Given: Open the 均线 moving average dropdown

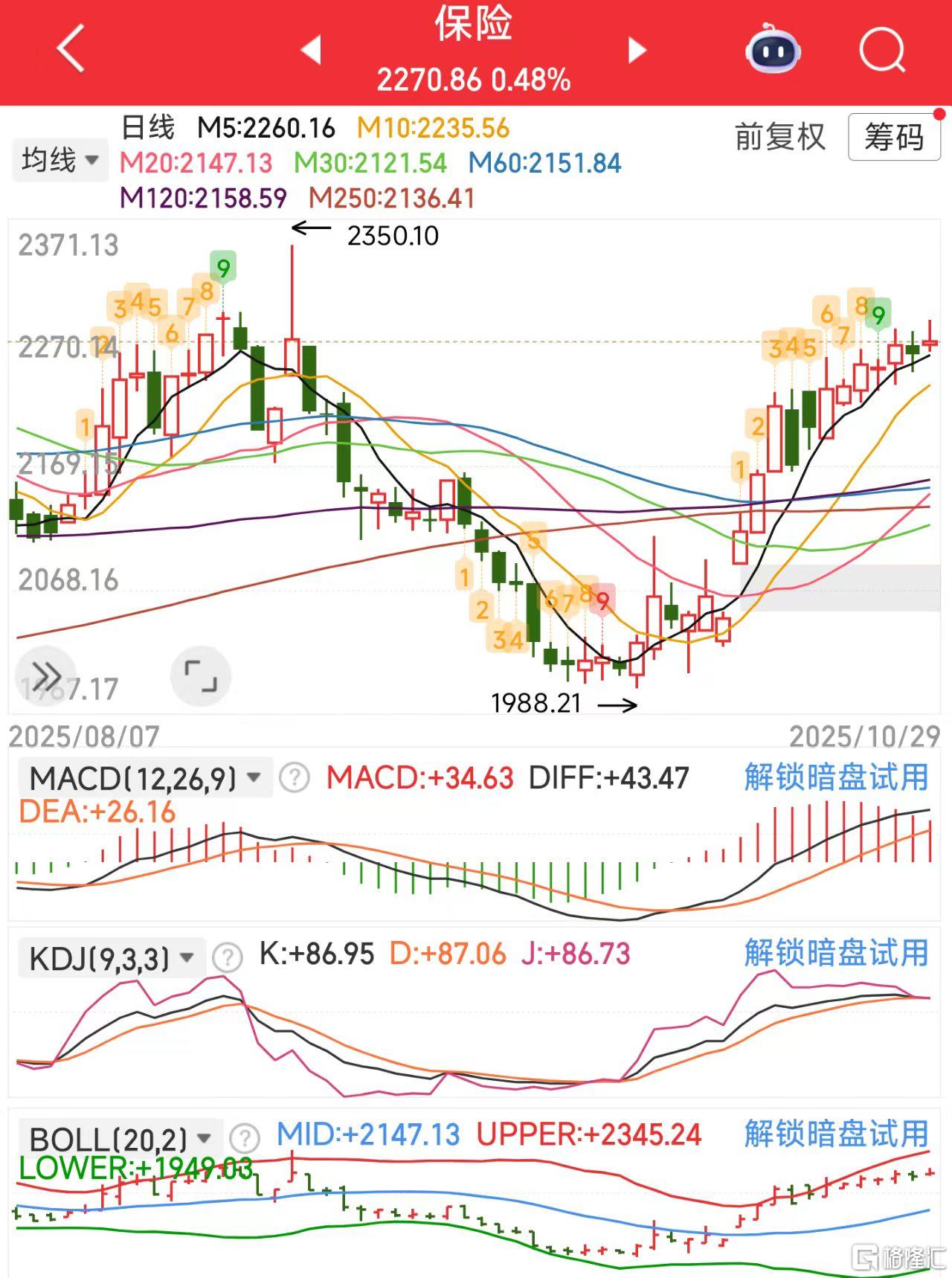Looking at the screenshot, I should [59, 159].
